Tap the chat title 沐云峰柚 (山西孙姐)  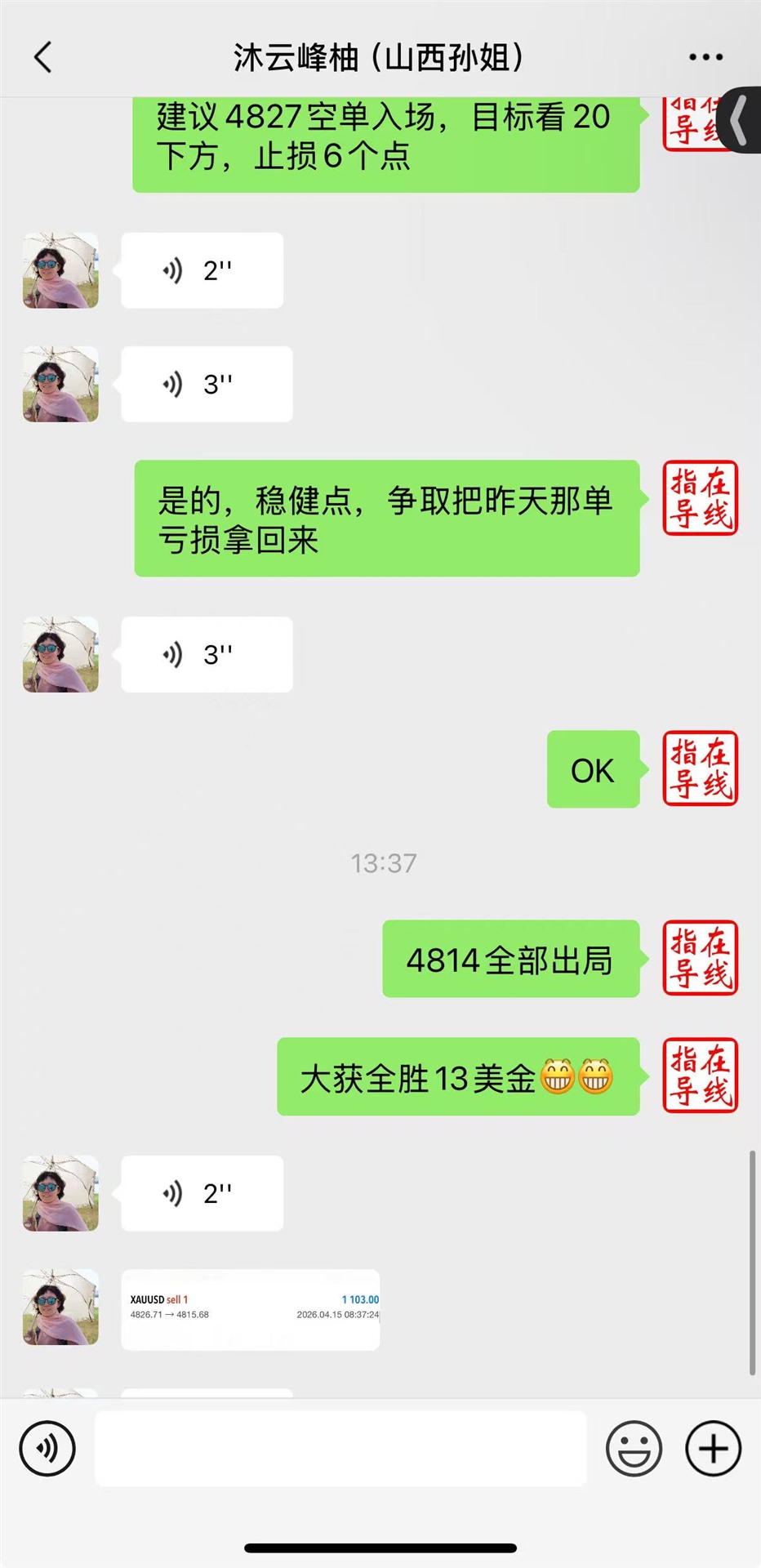click(x=379, y=57)
